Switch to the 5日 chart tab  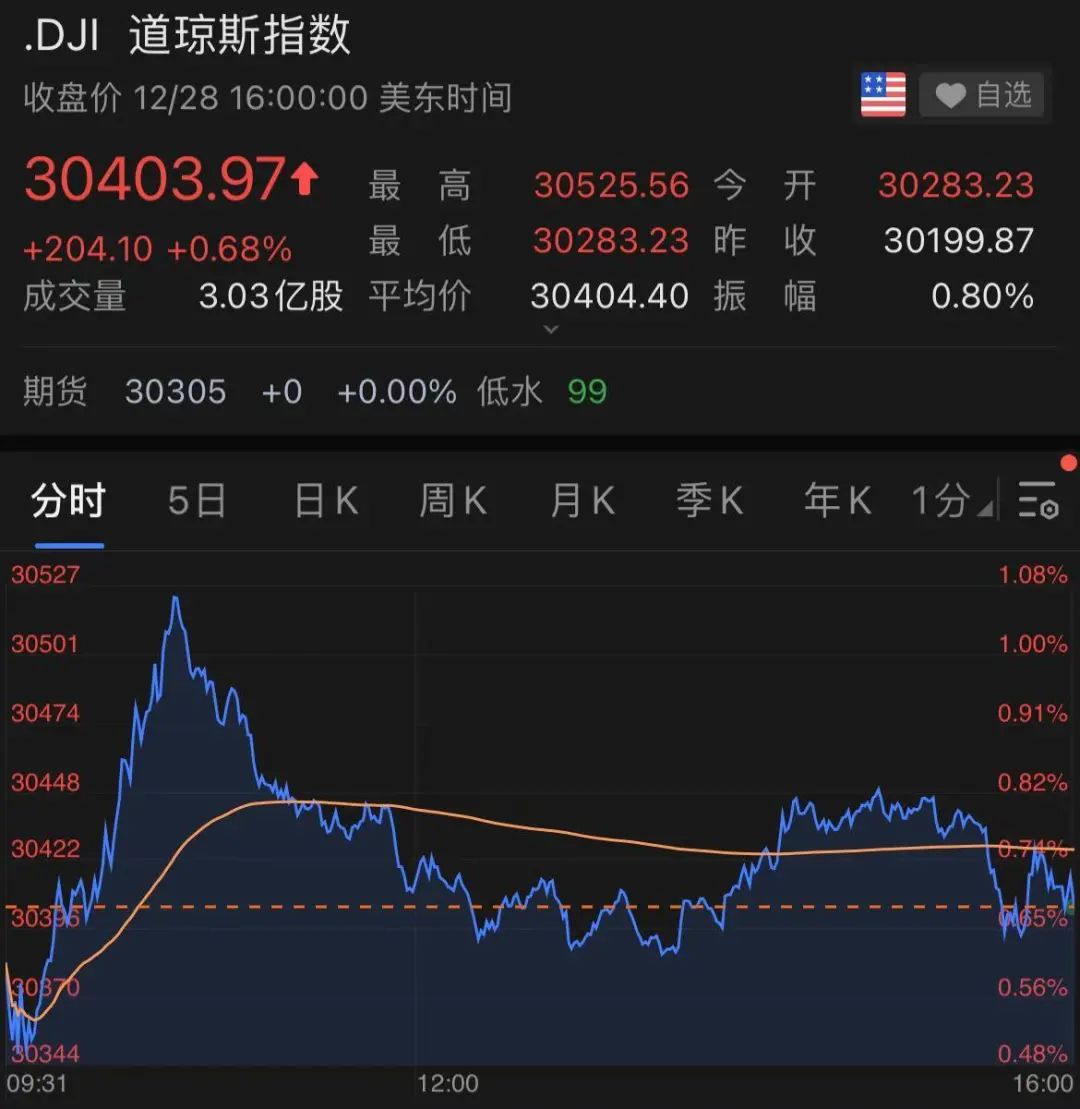coord(197,501)
